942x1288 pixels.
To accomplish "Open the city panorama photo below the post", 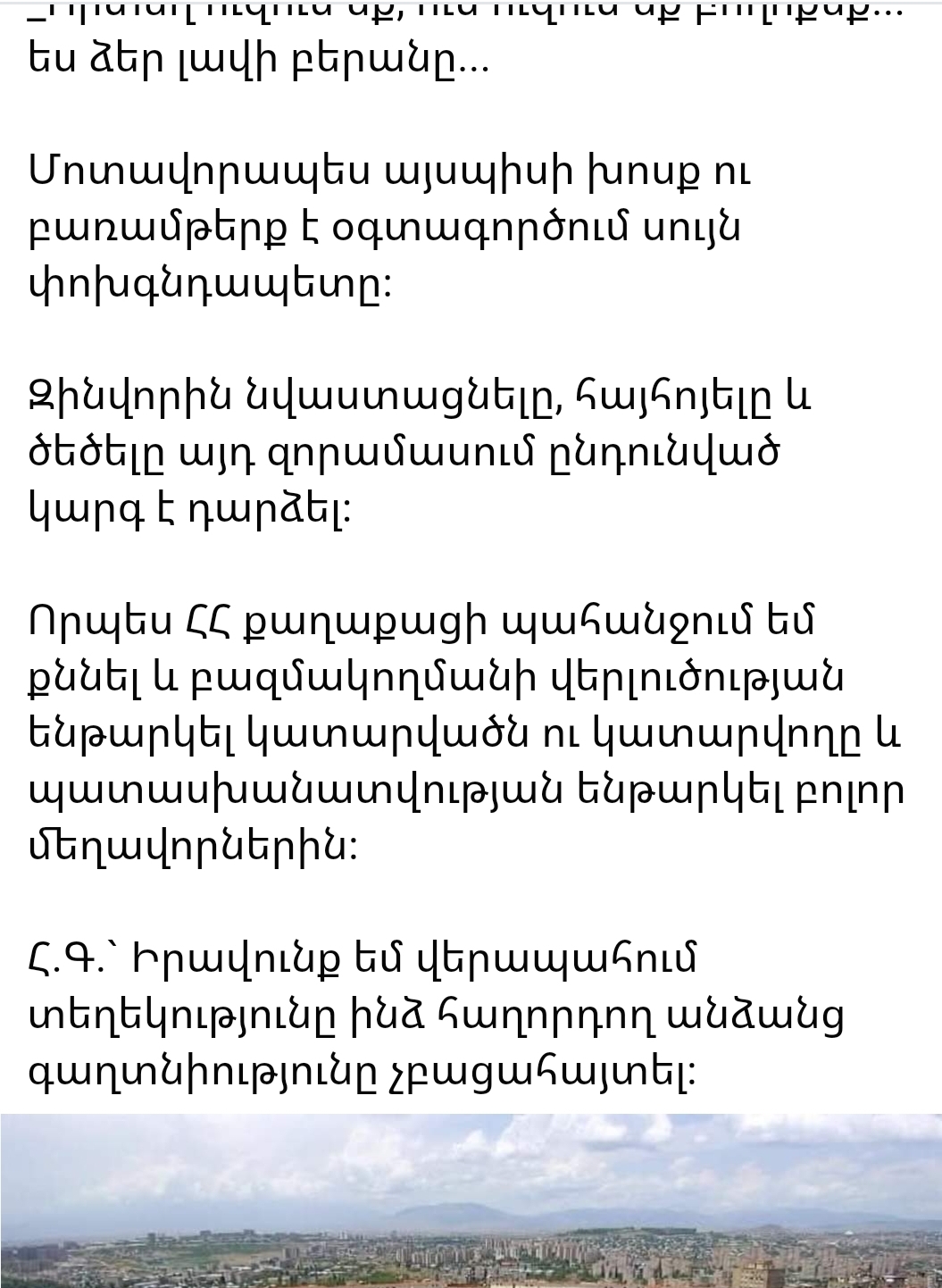I will pyautogui.click(x=471, y=1200).
